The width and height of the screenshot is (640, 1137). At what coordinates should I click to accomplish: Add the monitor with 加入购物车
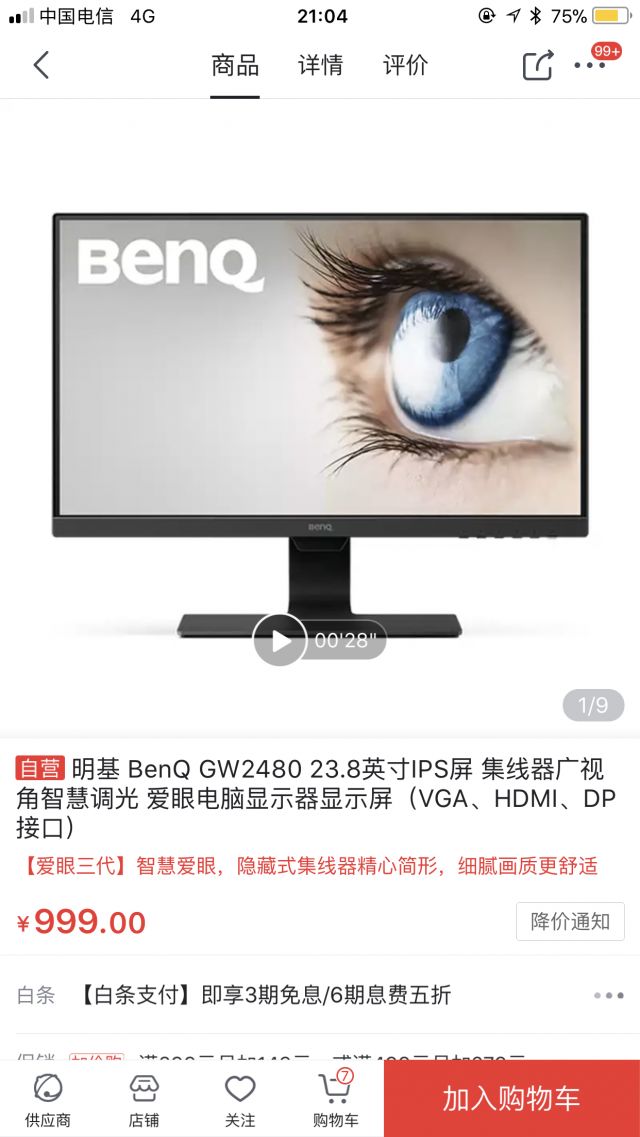point(511,1098)
